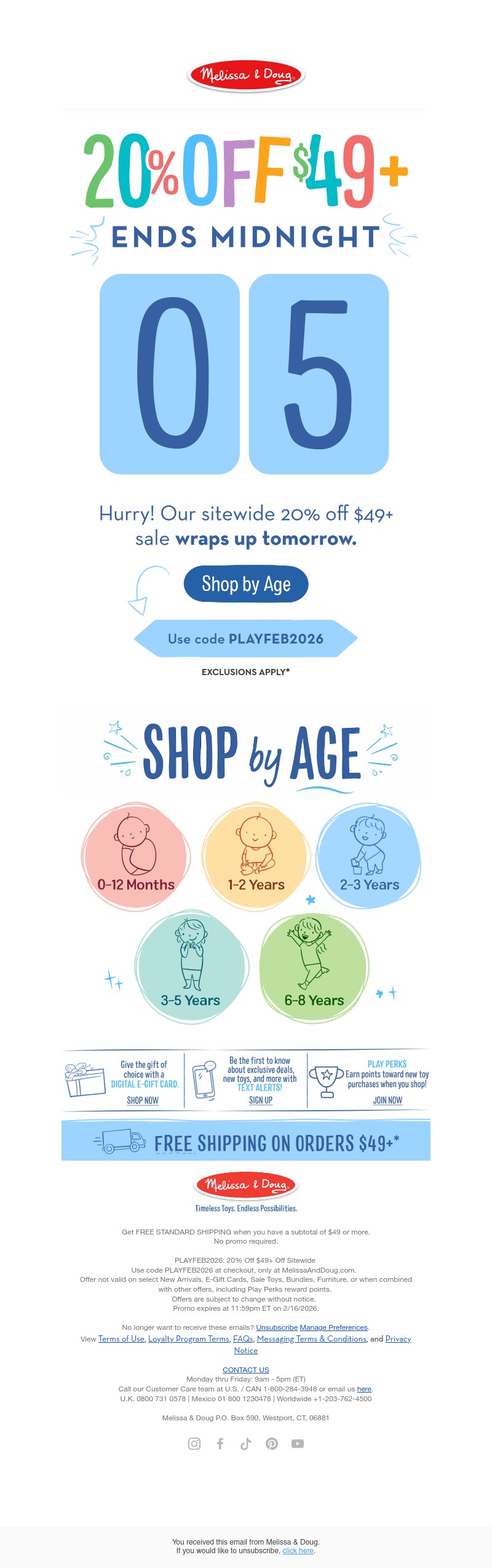Click the Unsubscribe link
Screen dimensions: 492x1568
pyautogui.click(x=277, y=1327)
